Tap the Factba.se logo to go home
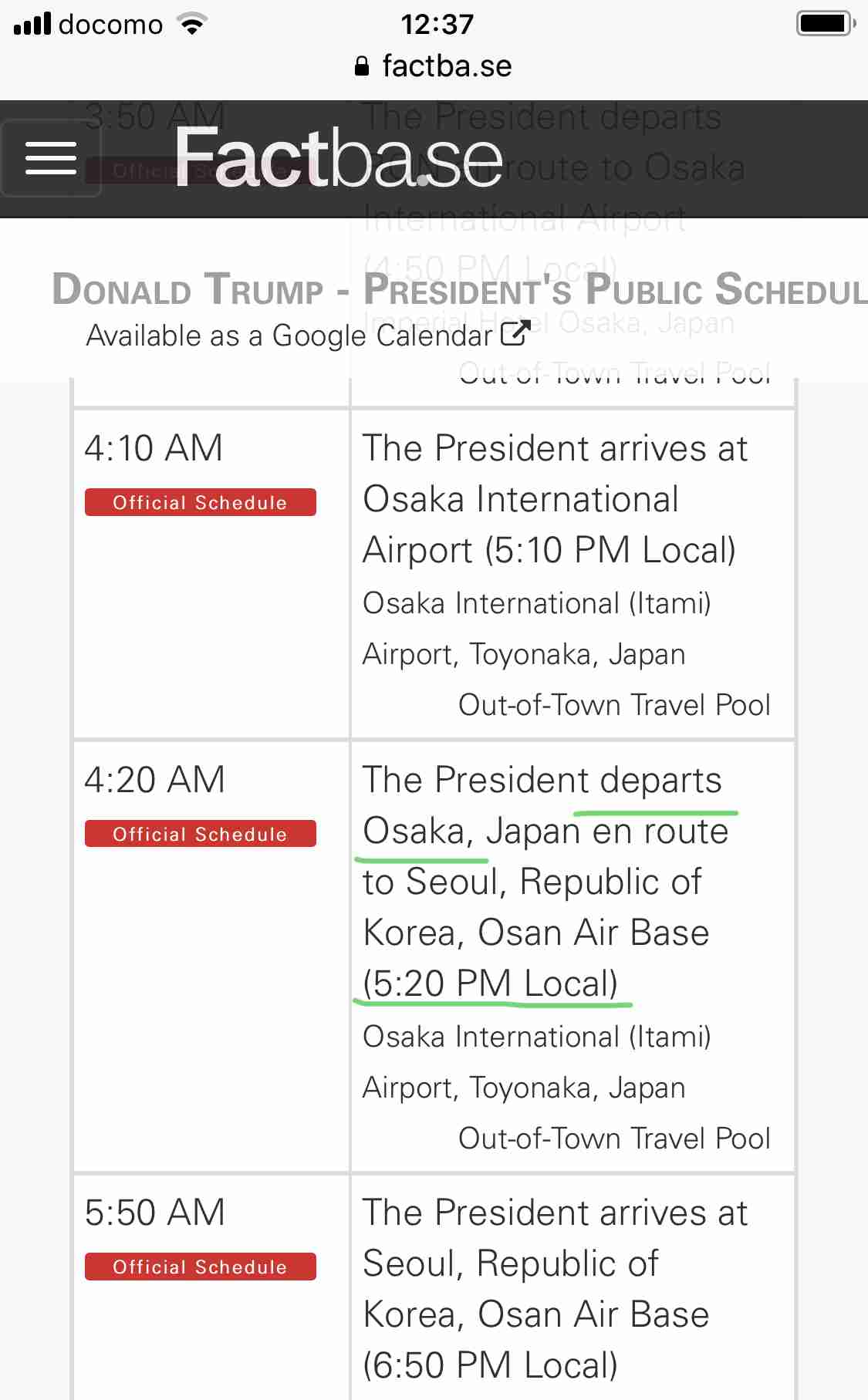Viewport: 868px width, 1400px height. coord(339,158)
